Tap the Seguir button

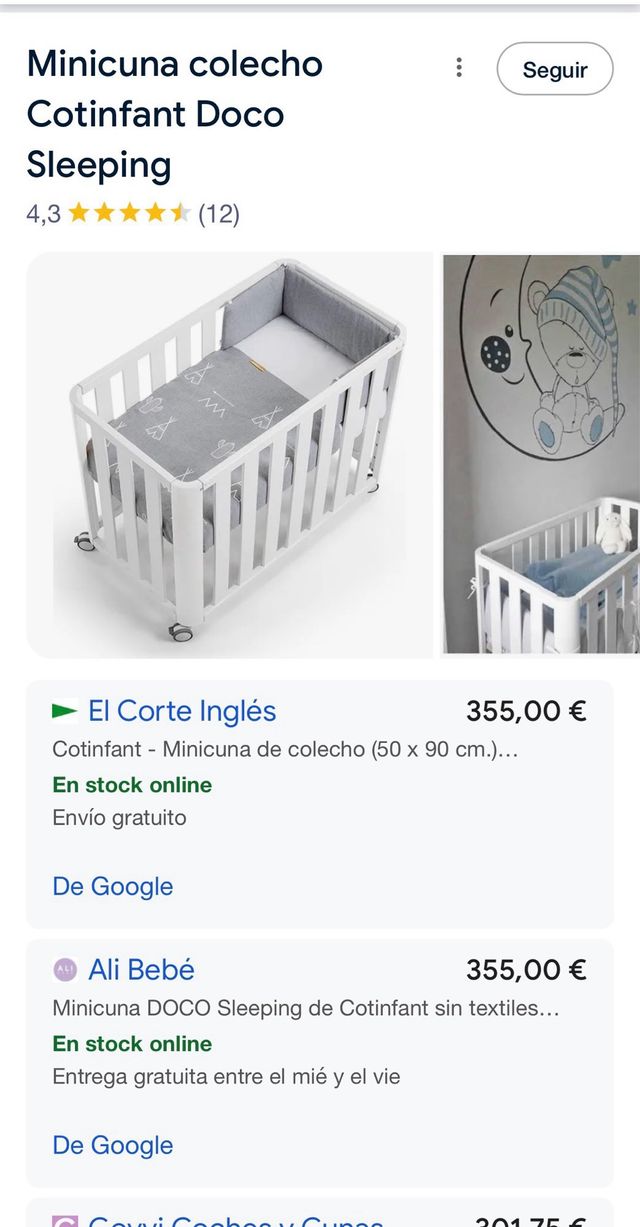tap(554, 69)
